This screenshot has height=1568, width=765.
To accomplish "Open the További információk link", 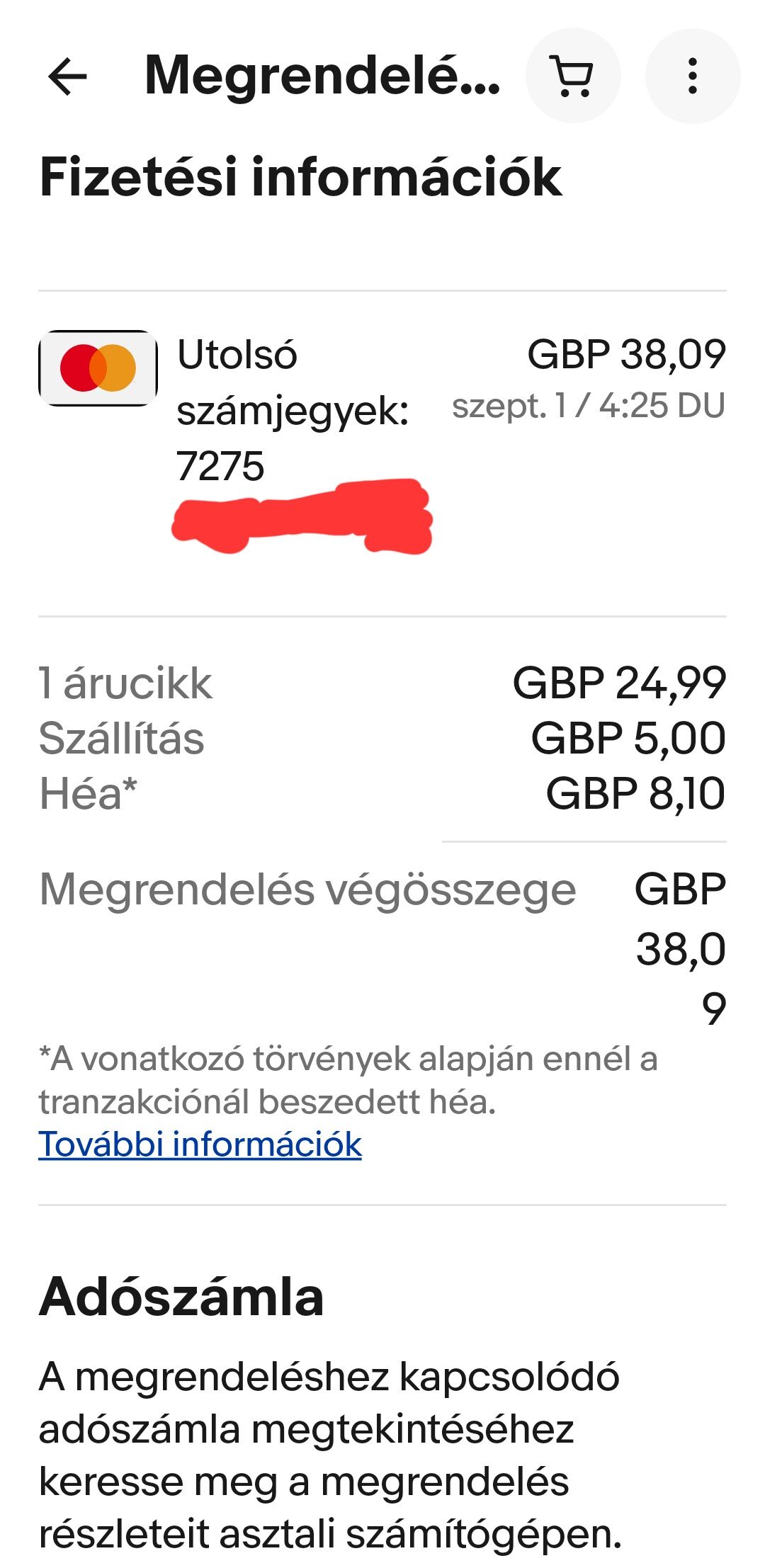I will [x=200, y=1144].
